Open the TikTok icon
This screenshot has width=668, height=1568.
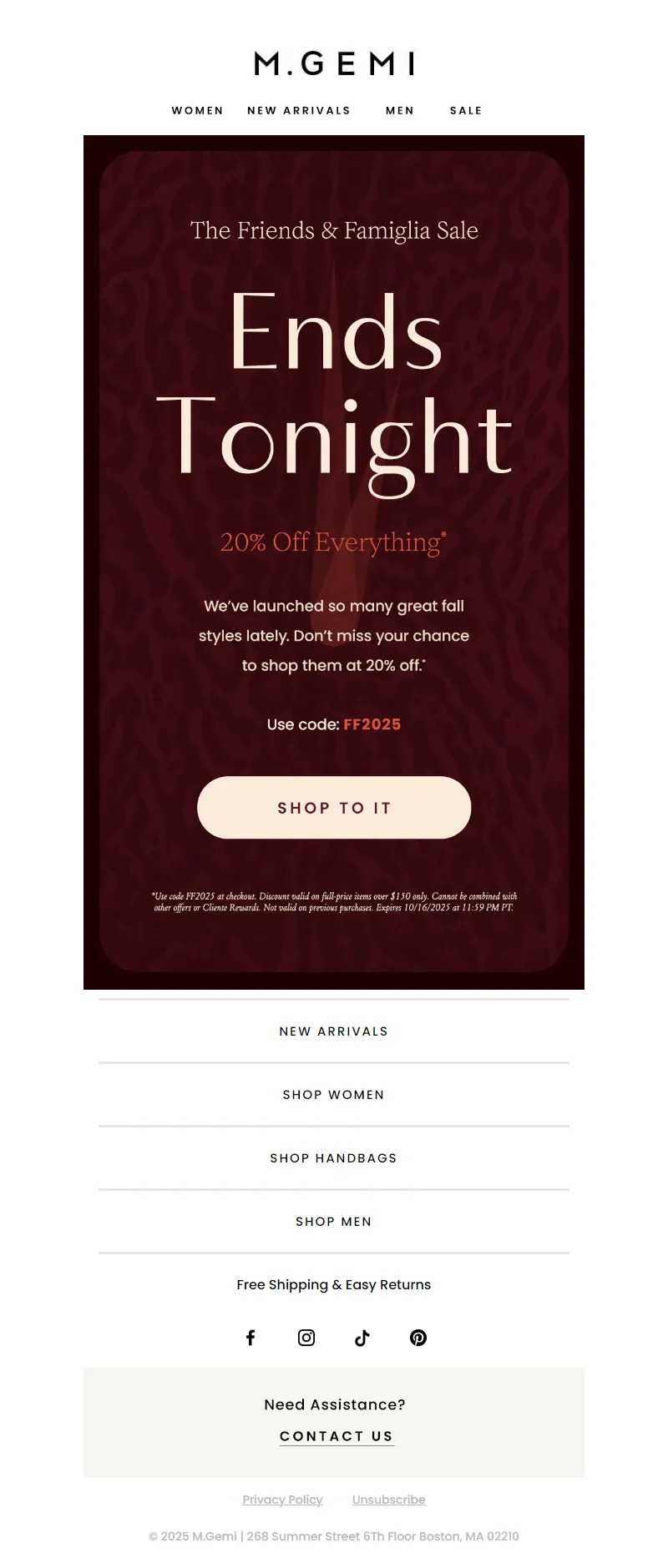pos(362,1338)
